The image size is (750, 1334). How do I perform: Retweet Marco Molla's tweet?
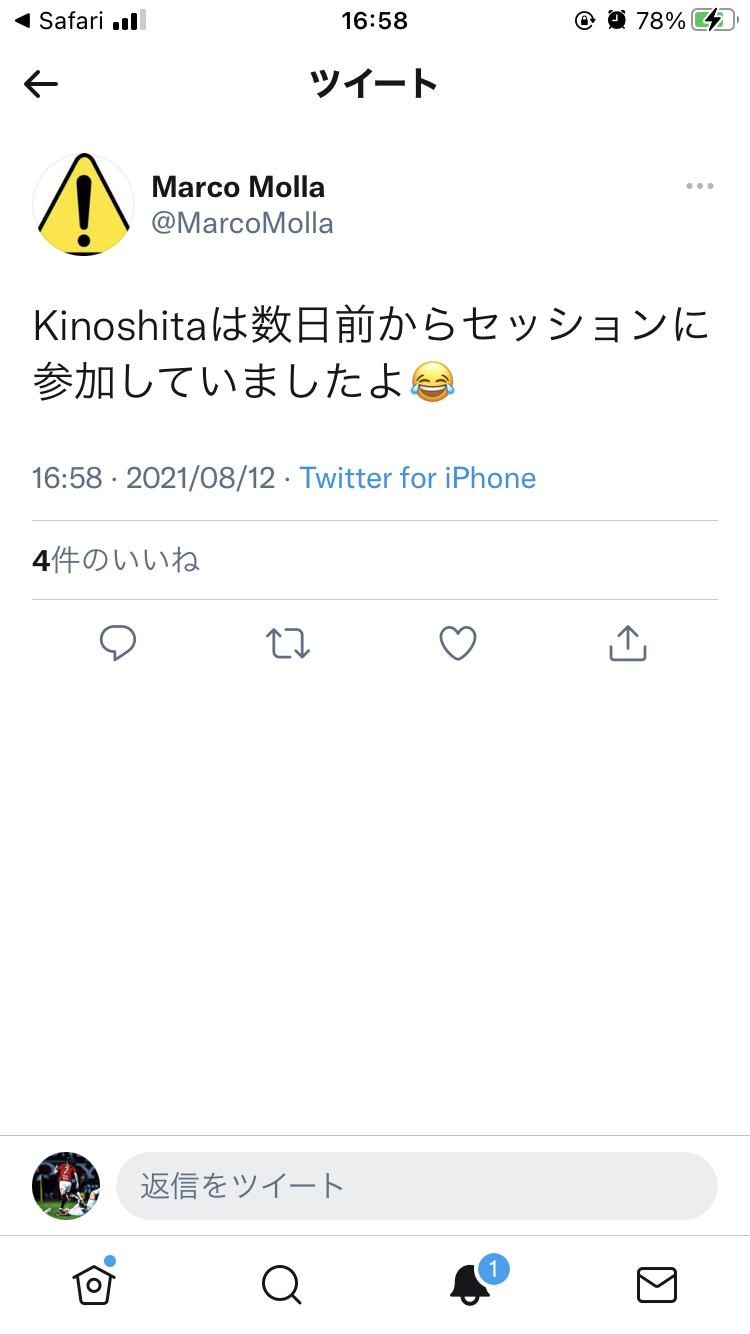(x=288, y=644)
